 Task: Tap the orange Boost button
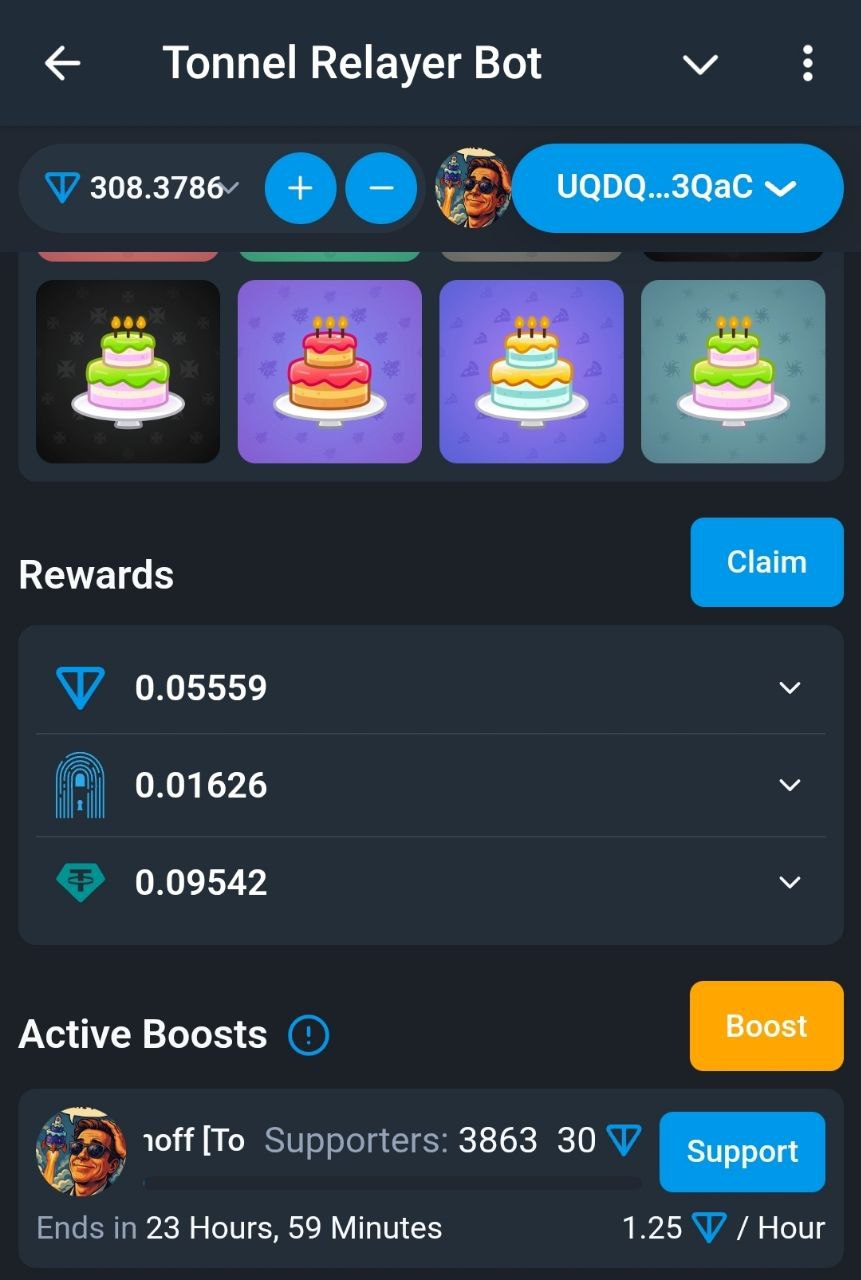(x=766, y=1026)
